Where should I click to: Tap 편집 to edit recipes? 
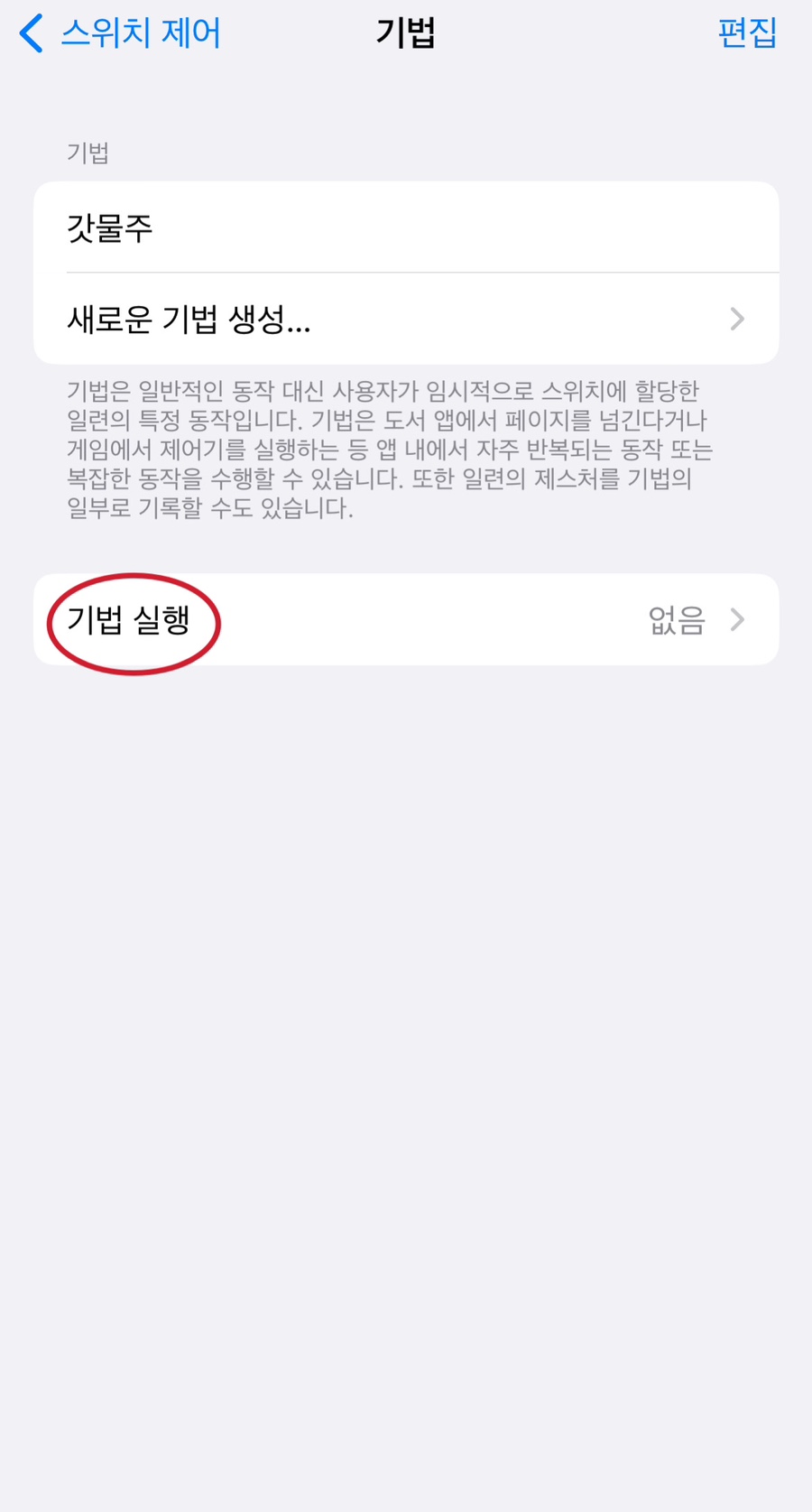pos(747,33)
